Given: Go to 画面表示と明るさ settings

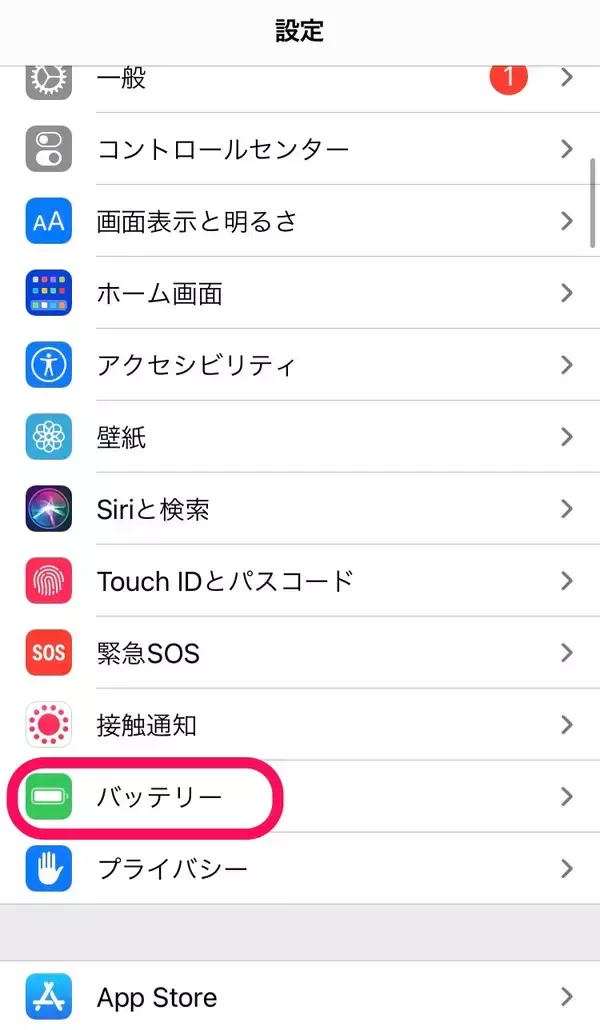Looking at the screenshot, I should [x=300, y=221].
